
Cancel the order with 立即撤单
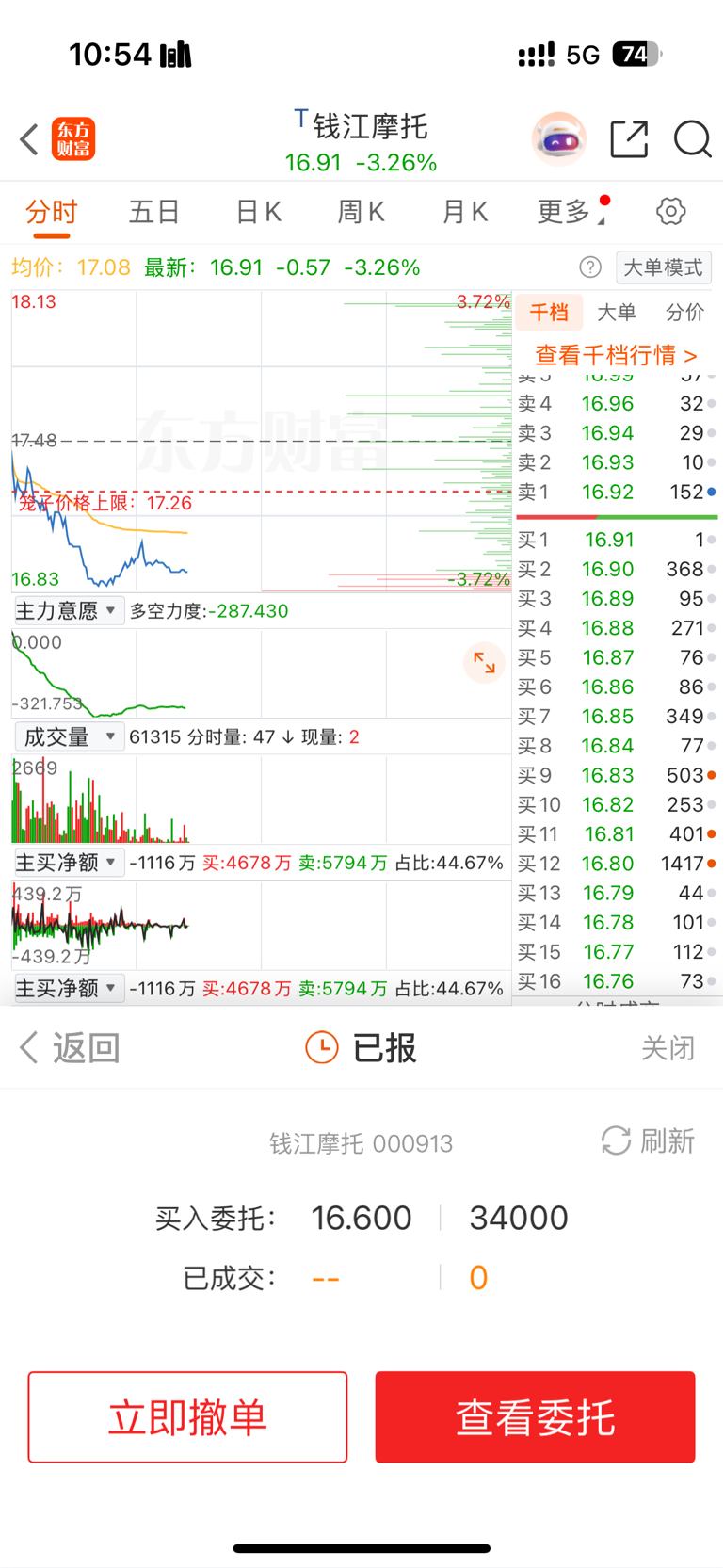(187, 1416)
